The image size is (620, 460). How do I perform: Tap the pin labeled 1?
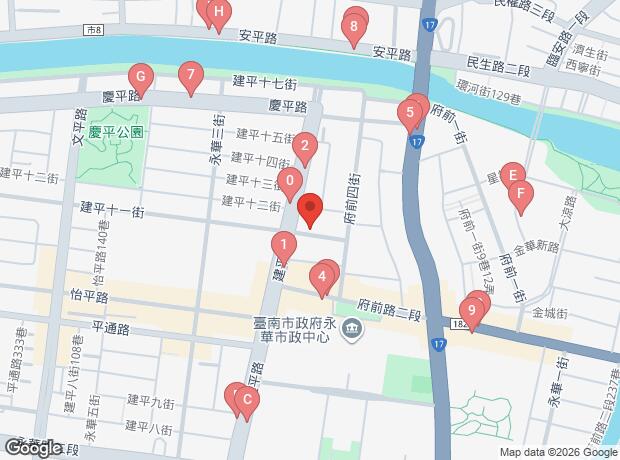click(x=284, y=244)
